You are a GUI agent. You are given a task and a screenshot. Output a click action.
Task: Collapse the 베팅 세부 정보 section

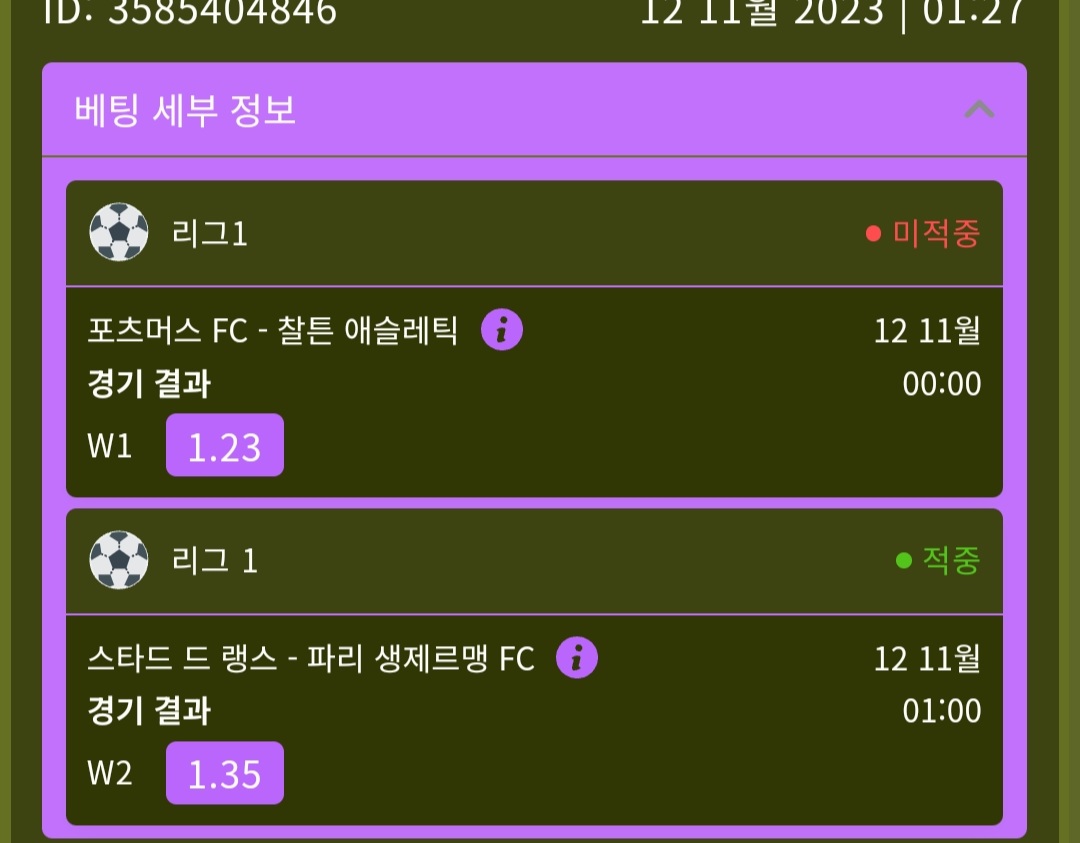click(x=978, y=110)
